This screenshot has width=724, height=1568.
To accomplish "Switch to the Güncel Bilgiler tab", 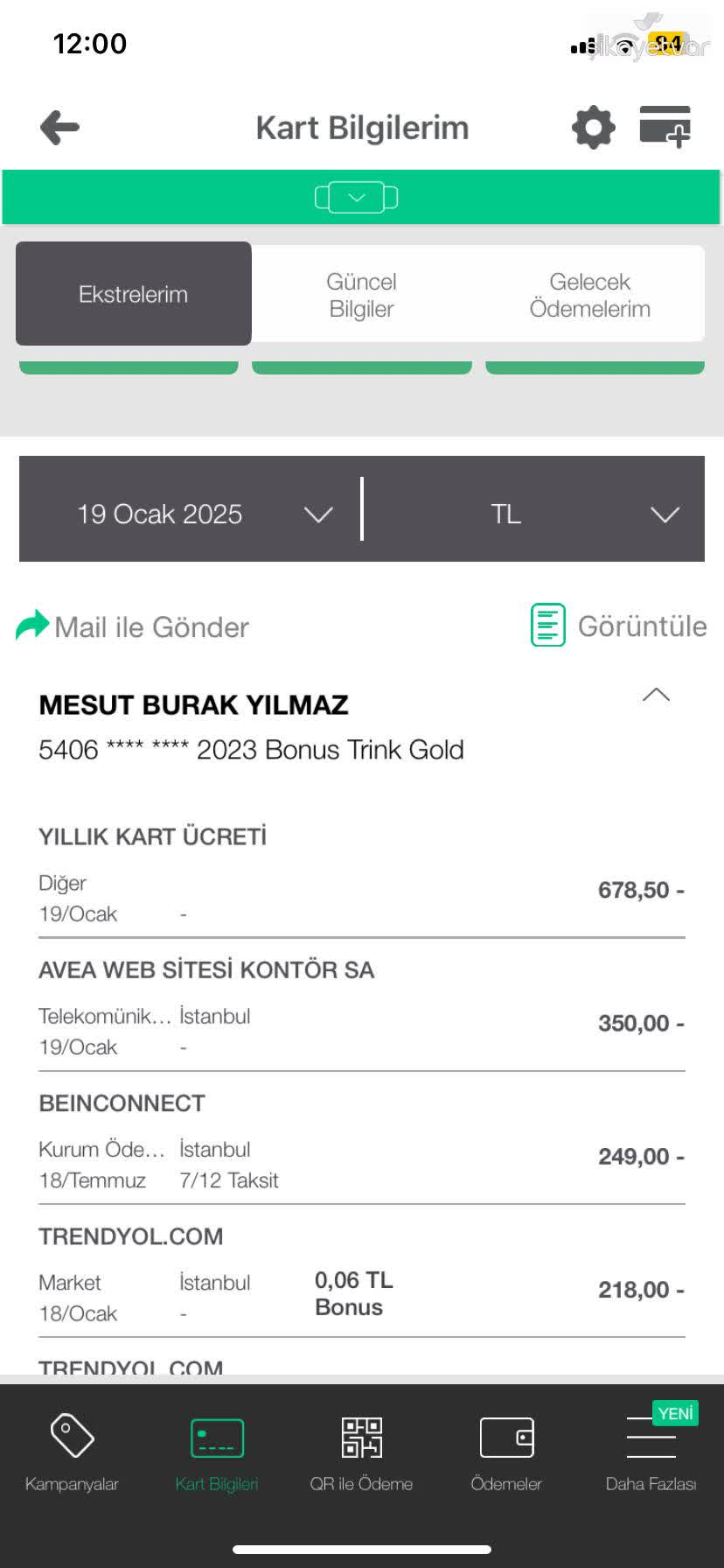I will click(361, 294).
